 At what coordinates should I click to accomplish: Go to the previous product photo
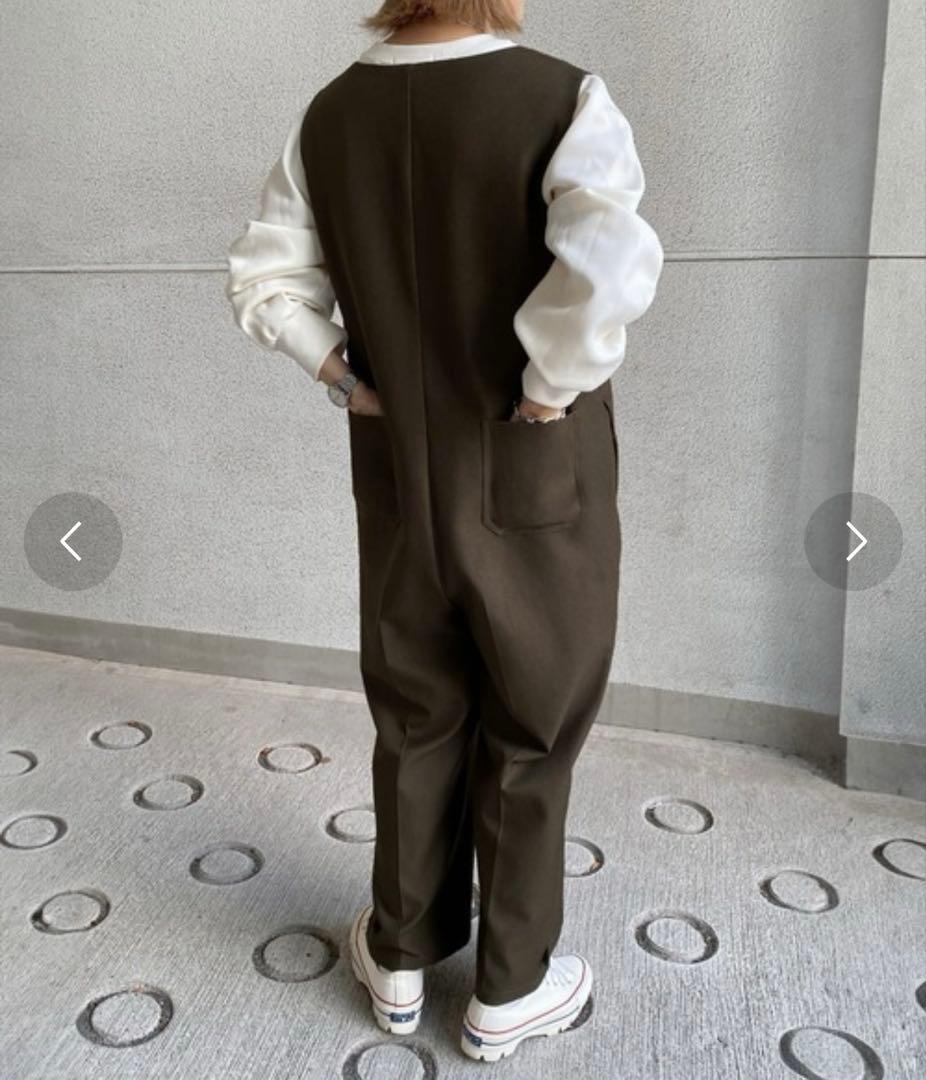72,541
